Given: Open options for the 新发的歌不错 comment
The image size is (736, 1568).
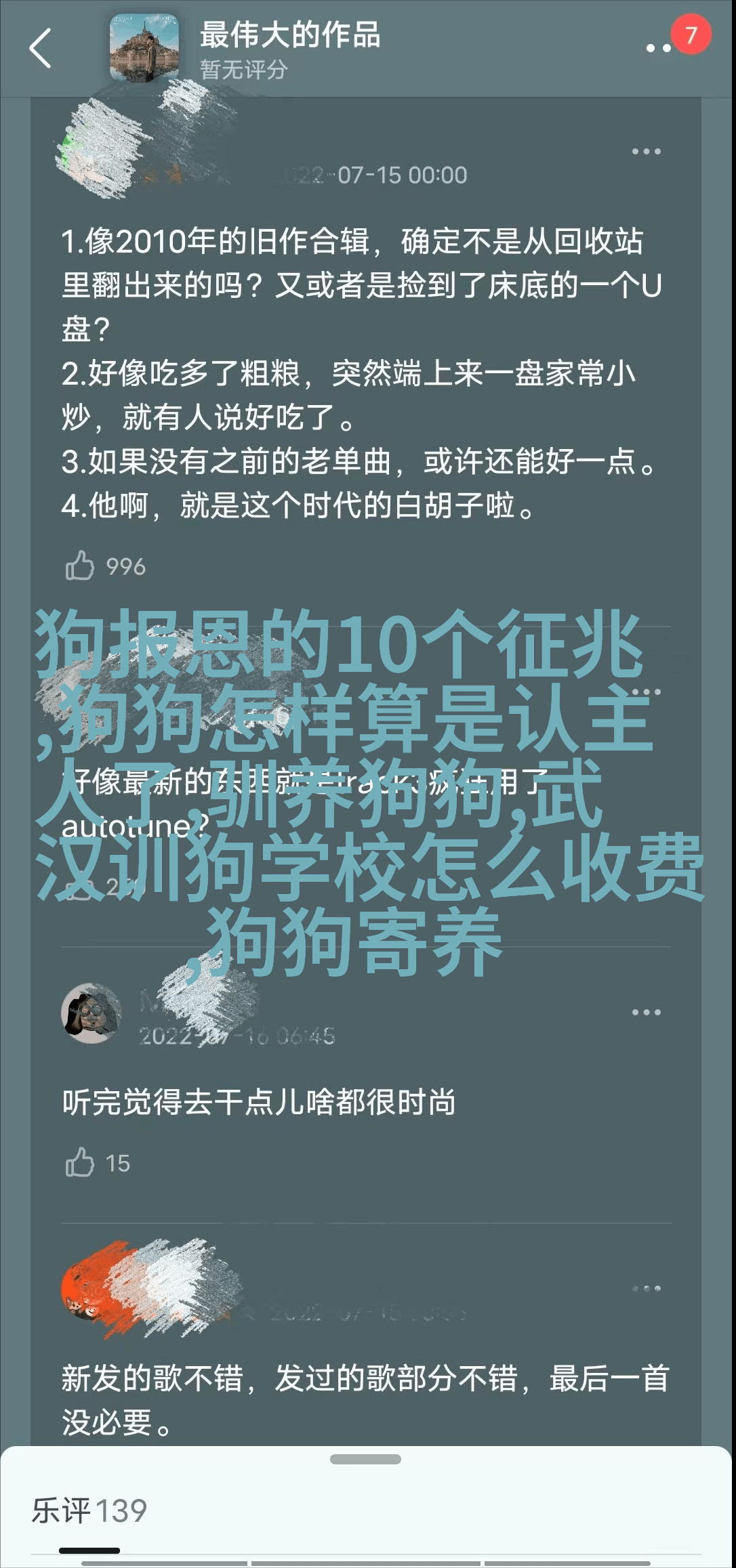Looking at the screenshot, I should point(646,1289).
